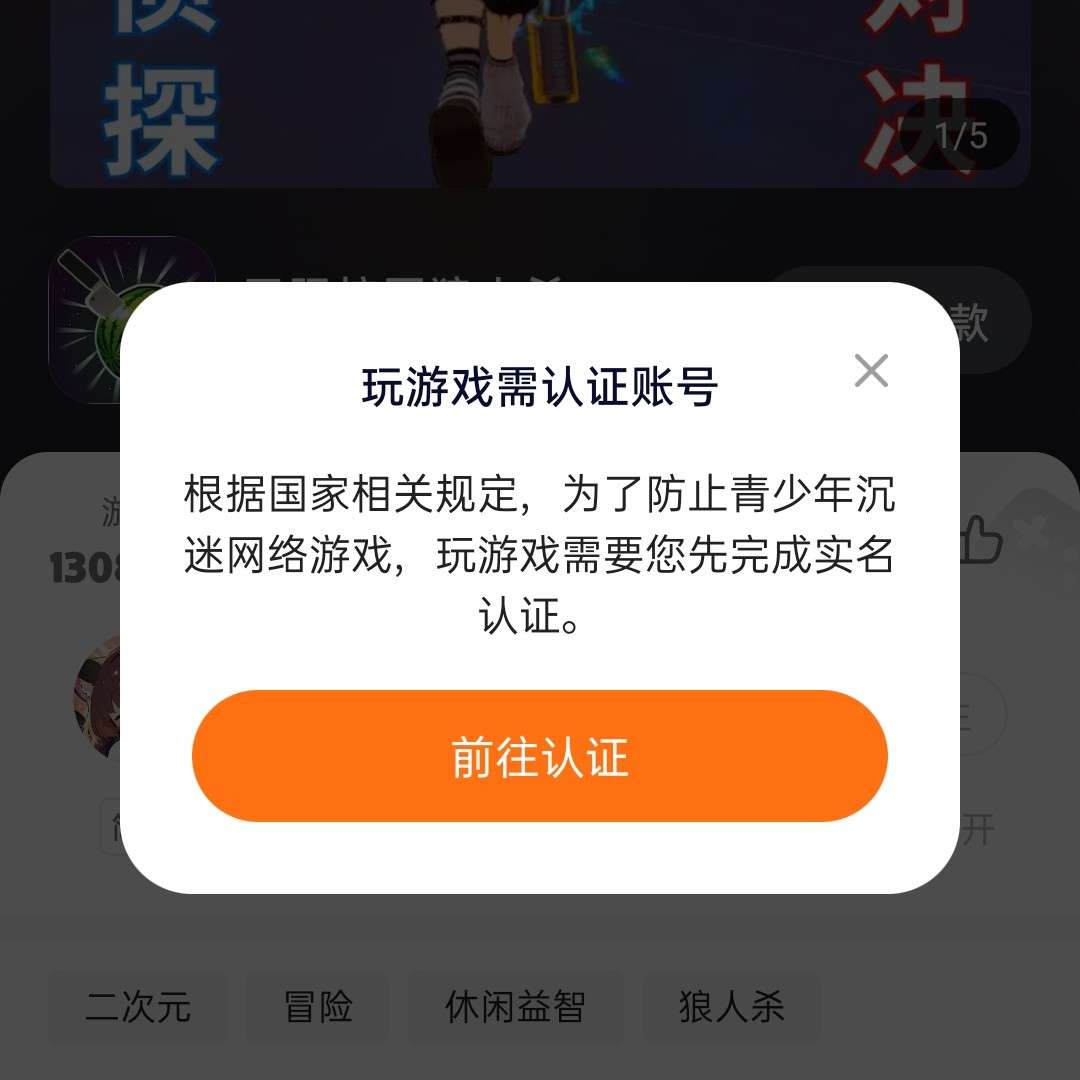Dismiss the account verification dialog
Image resolution: width=1080 pixels, height=1080 pixels.
[871, 371]
